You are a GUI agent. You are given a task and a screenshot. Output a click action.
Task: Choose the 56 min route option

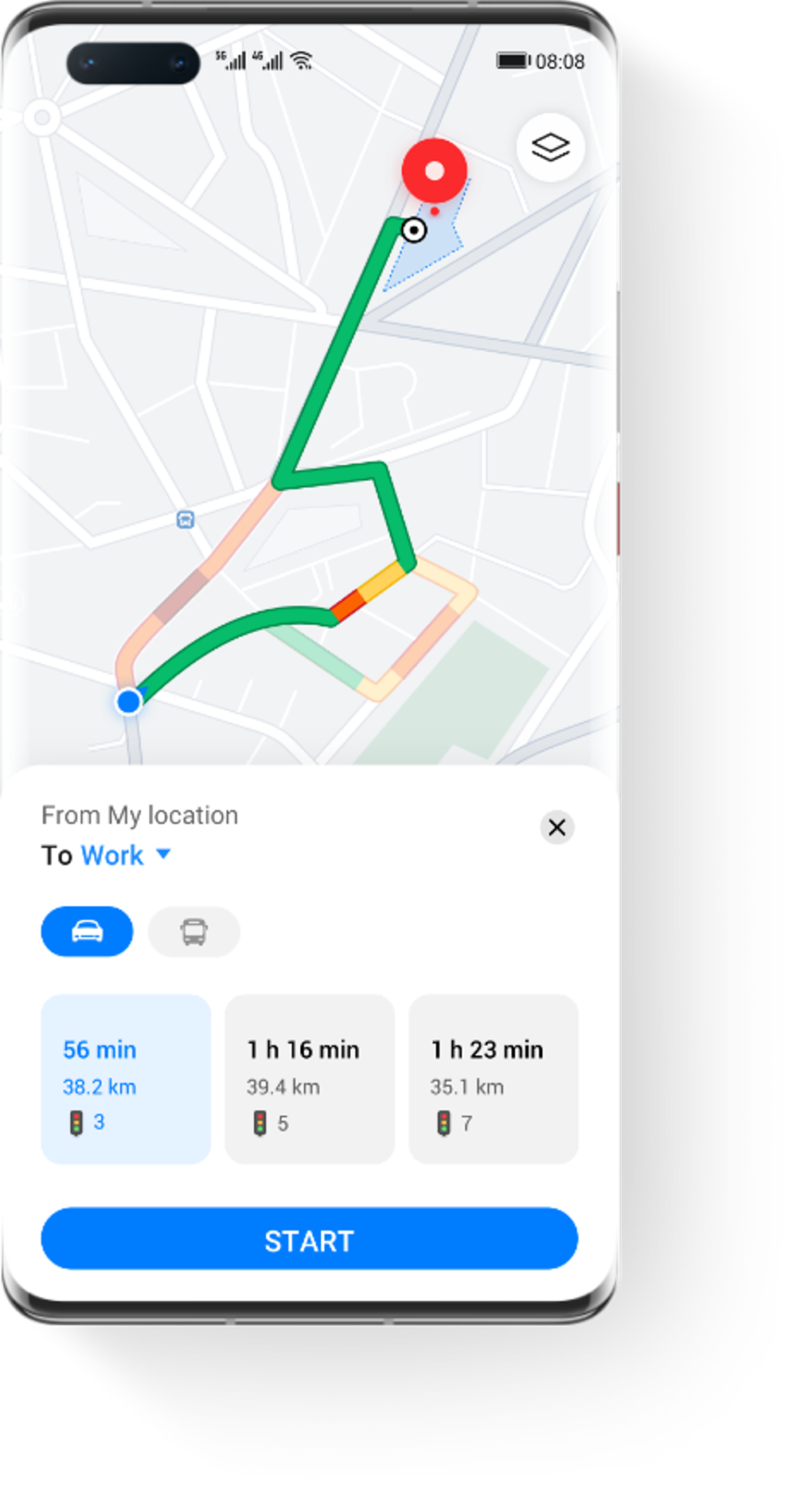[x=126, y=1079]
